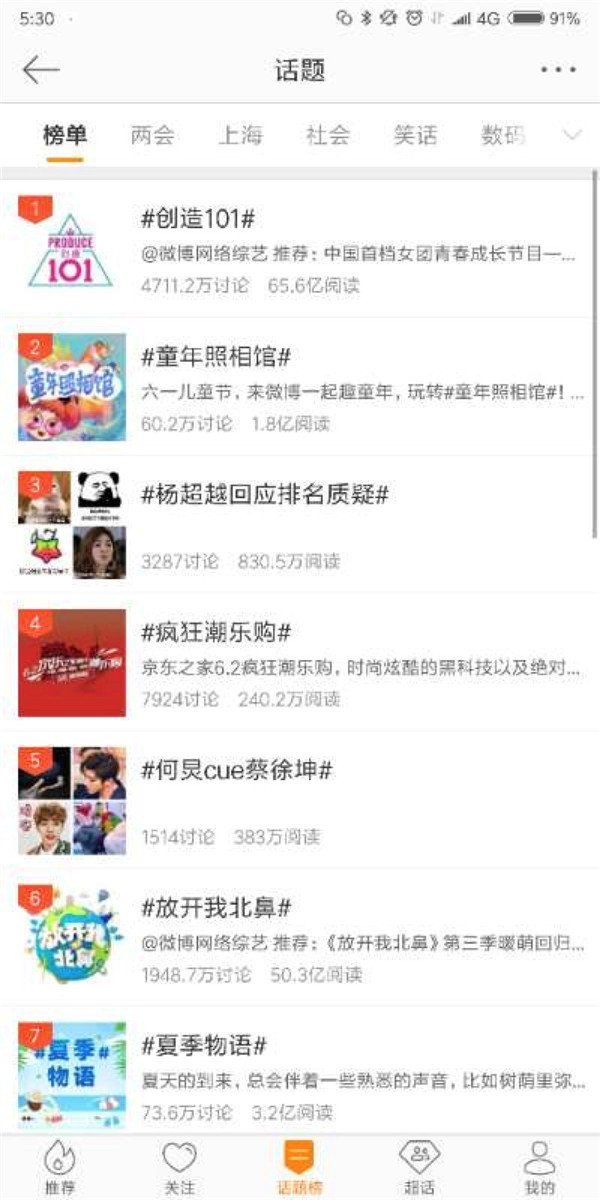Screen dimensions: 600x1200
Task: Open topic #疯狂潮乐购#
Action: [x=216, y=632]
